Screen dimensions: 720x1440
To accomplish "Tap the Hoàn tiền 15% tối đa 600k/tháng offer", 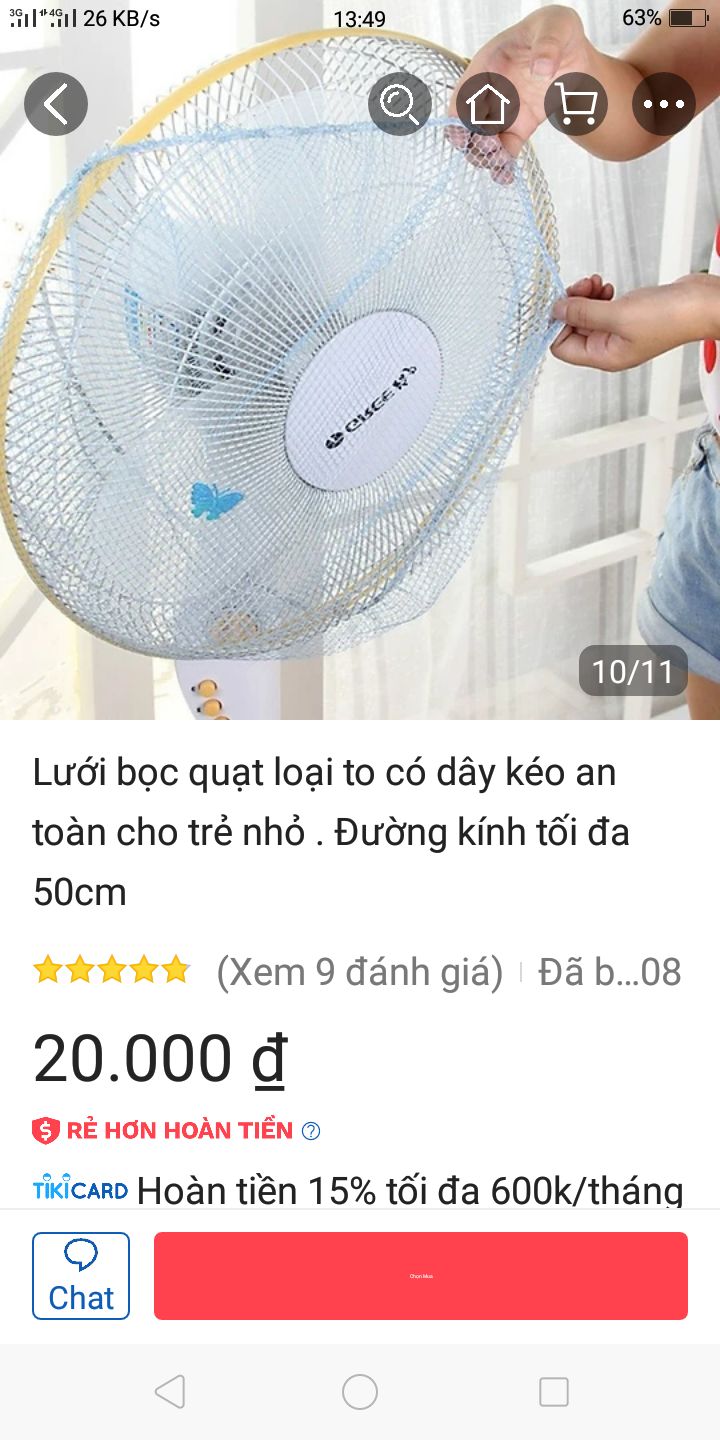I will click(420, 1190).
